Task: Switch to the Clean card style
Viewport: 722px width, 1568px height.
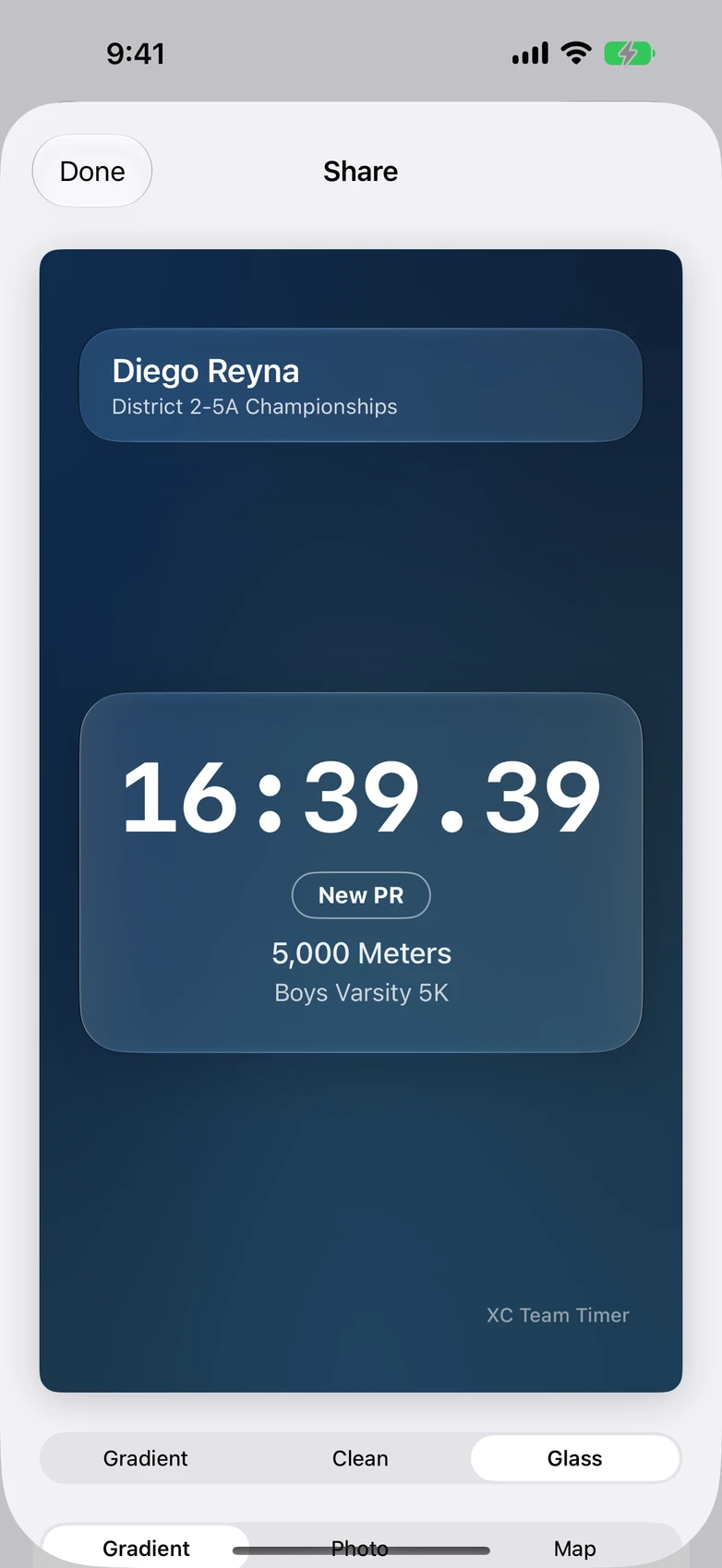Action: tap(360, 1458)
